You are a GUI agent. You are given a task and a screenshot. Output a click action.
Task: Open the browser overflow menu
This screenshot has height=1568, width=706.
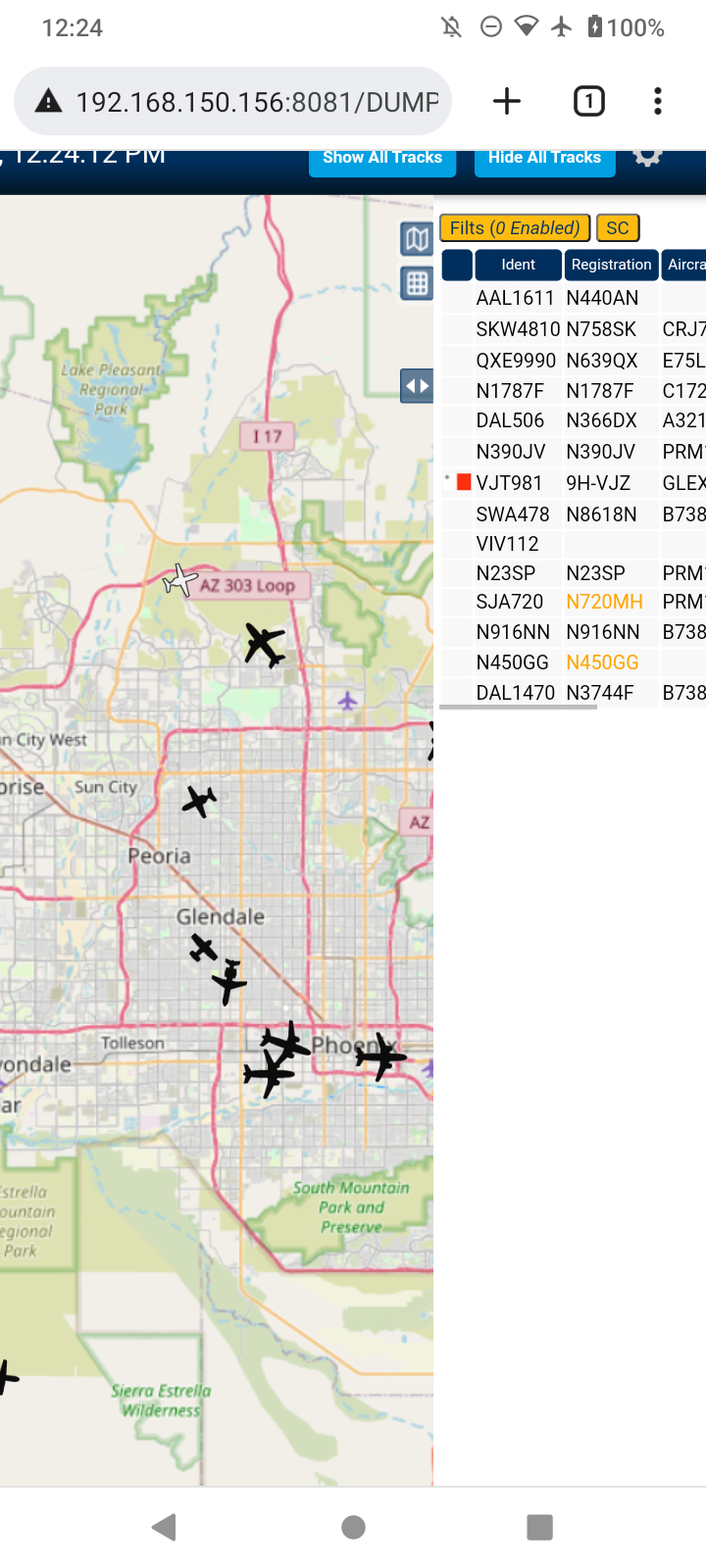(658, 101)
